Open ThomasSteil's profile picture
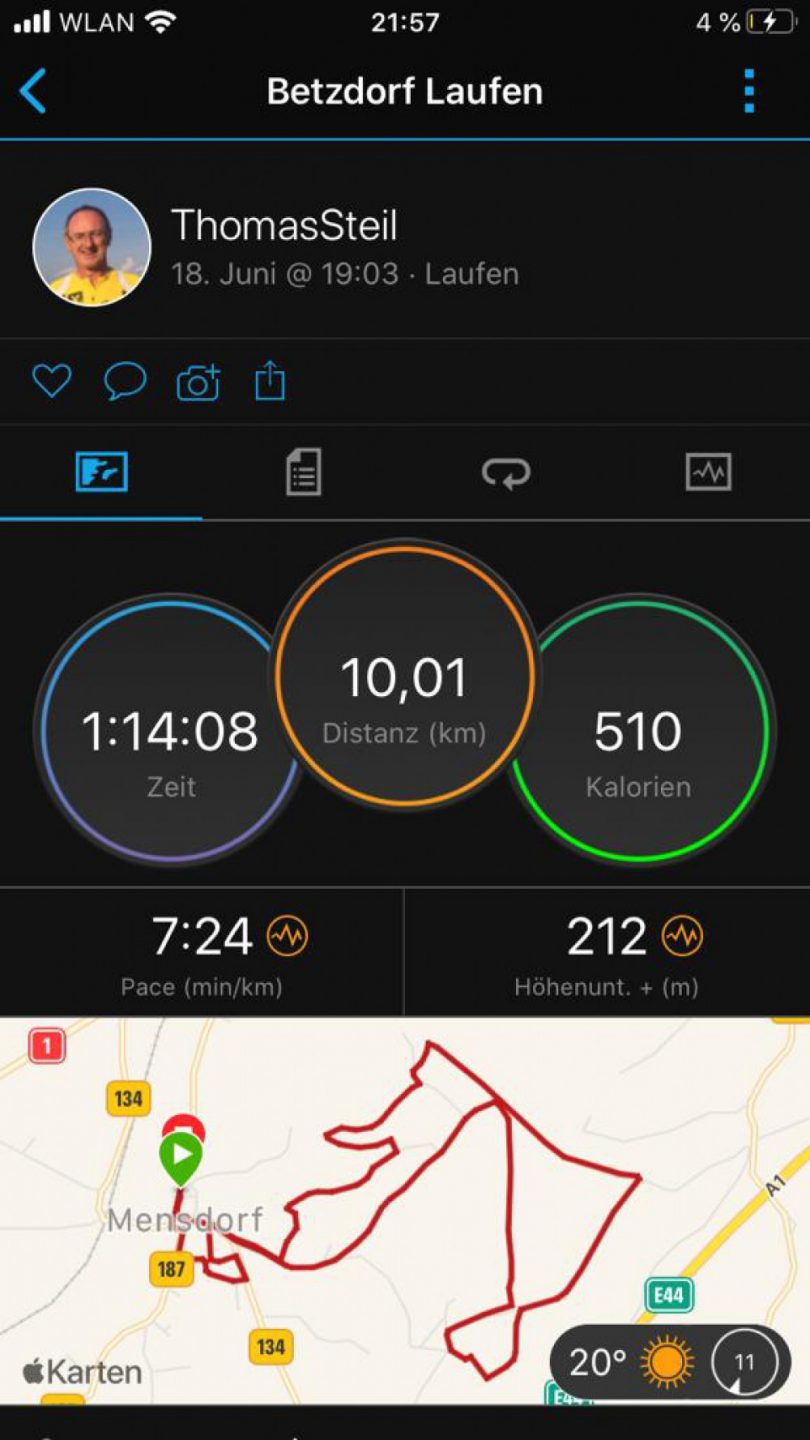810x1440 pixels. click(x=92, y=247)
